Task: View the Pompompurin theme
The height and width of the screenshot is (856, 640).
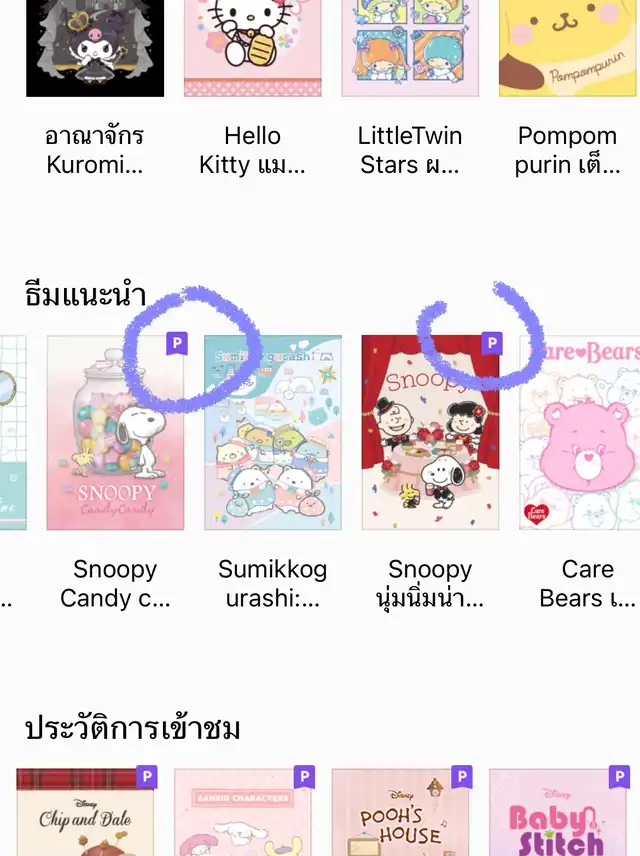Action: click(567, 48)
